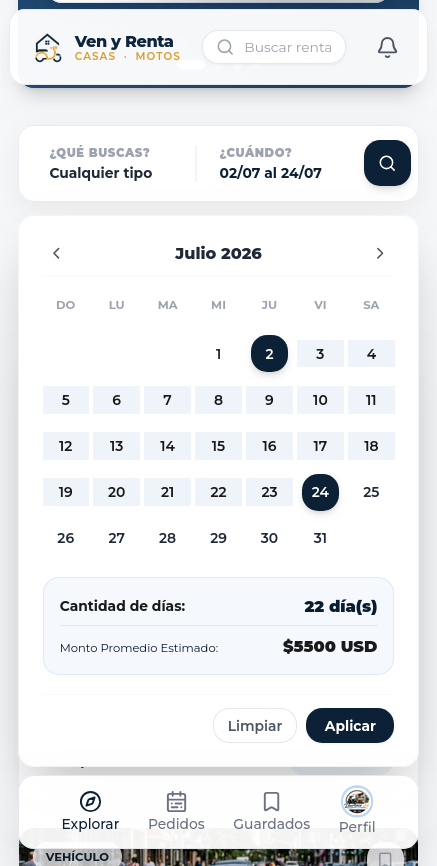
Task: Tap the Buscar renta search field
Action: [274, 47]
